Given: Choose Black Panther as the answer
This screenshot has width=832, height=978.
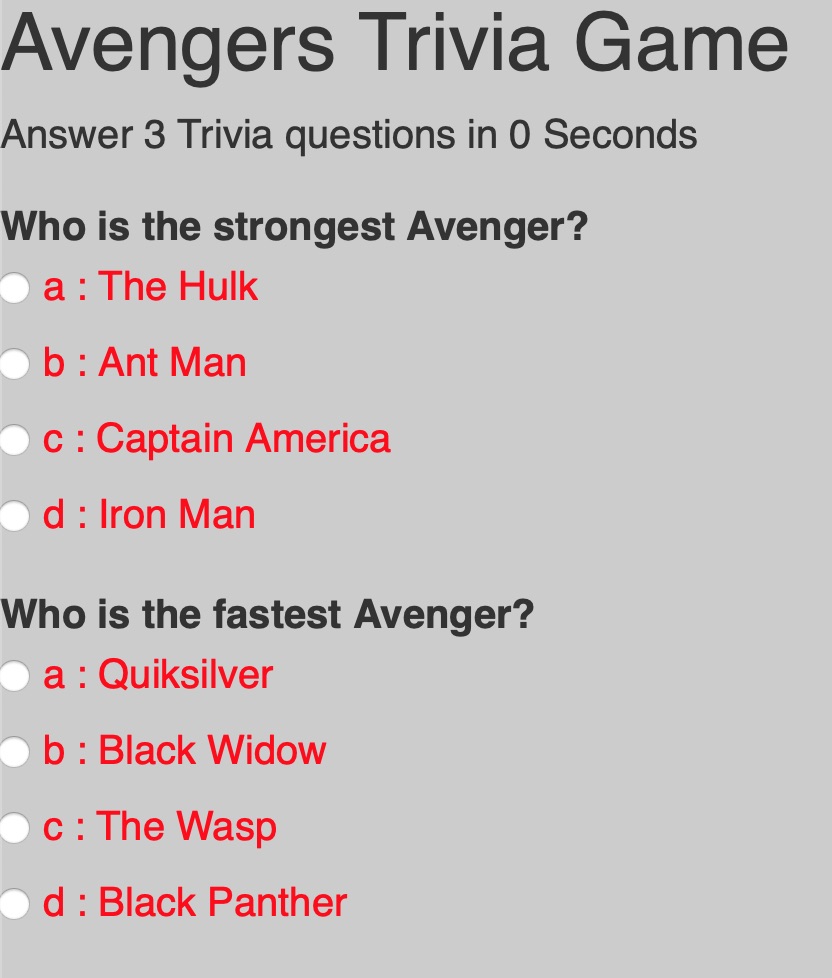Looking at the screenshot, I should coord(14,904).
